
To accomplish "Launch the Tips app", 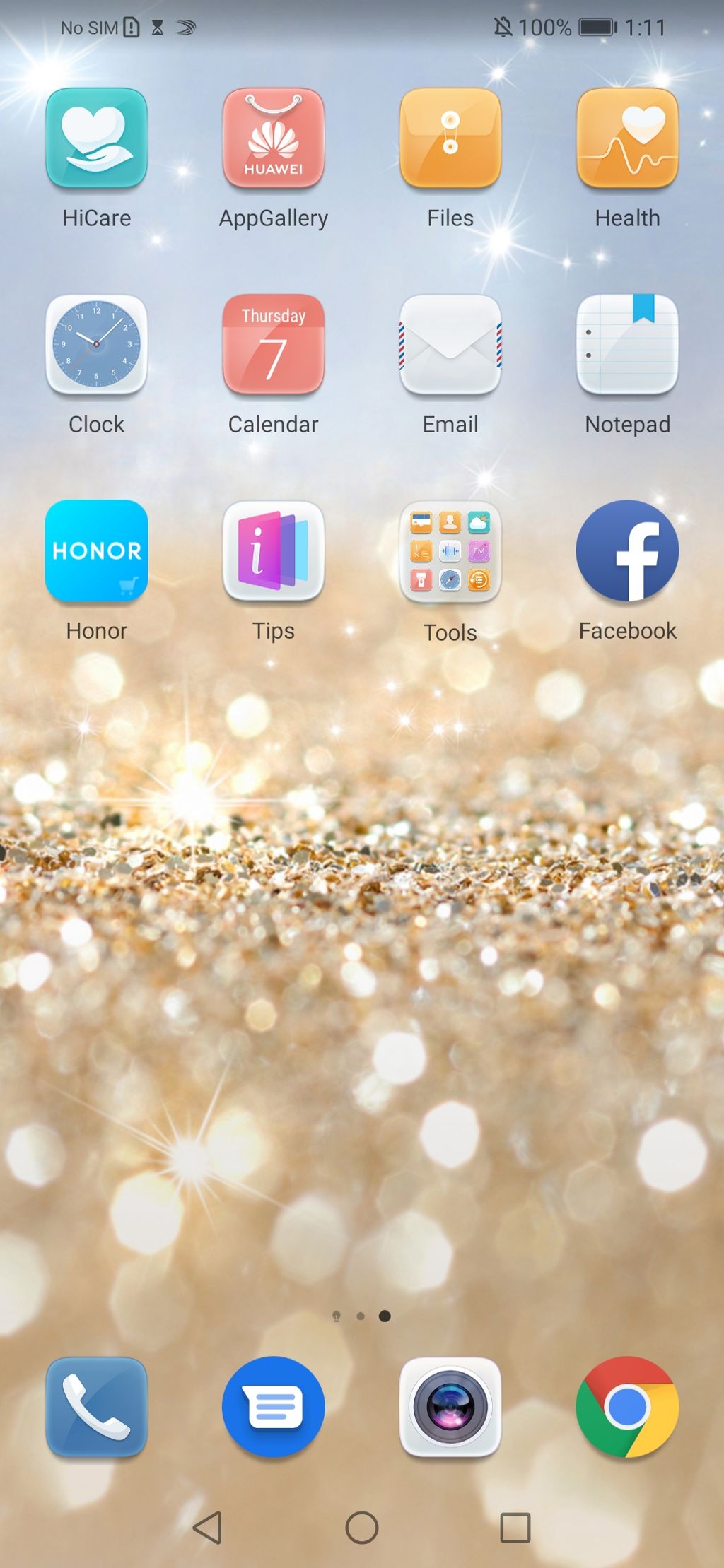I will pos(273,550).
